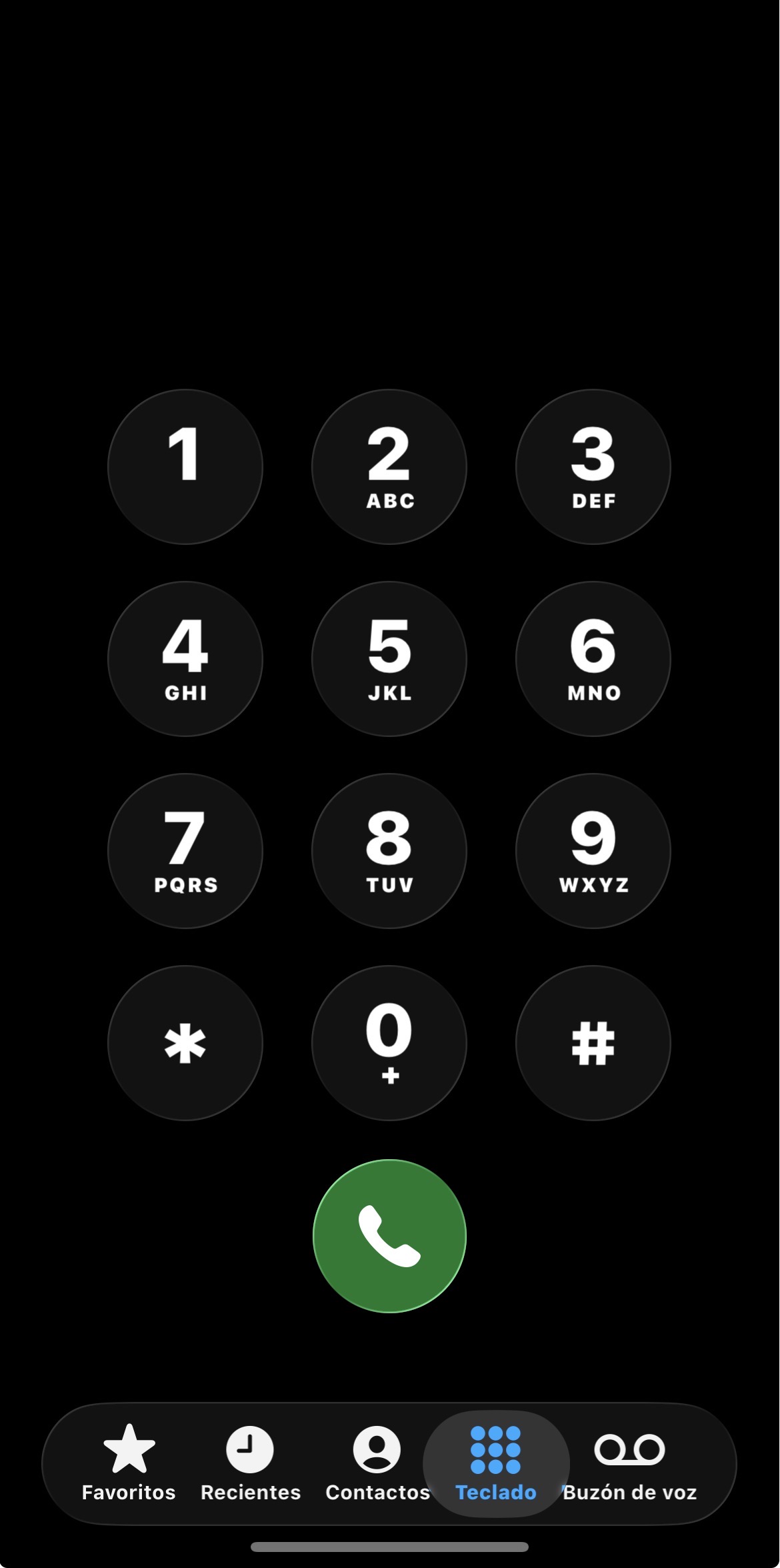Tap the hash key
Screen dimensions: 780x1568
click(x=593, y=1043)
